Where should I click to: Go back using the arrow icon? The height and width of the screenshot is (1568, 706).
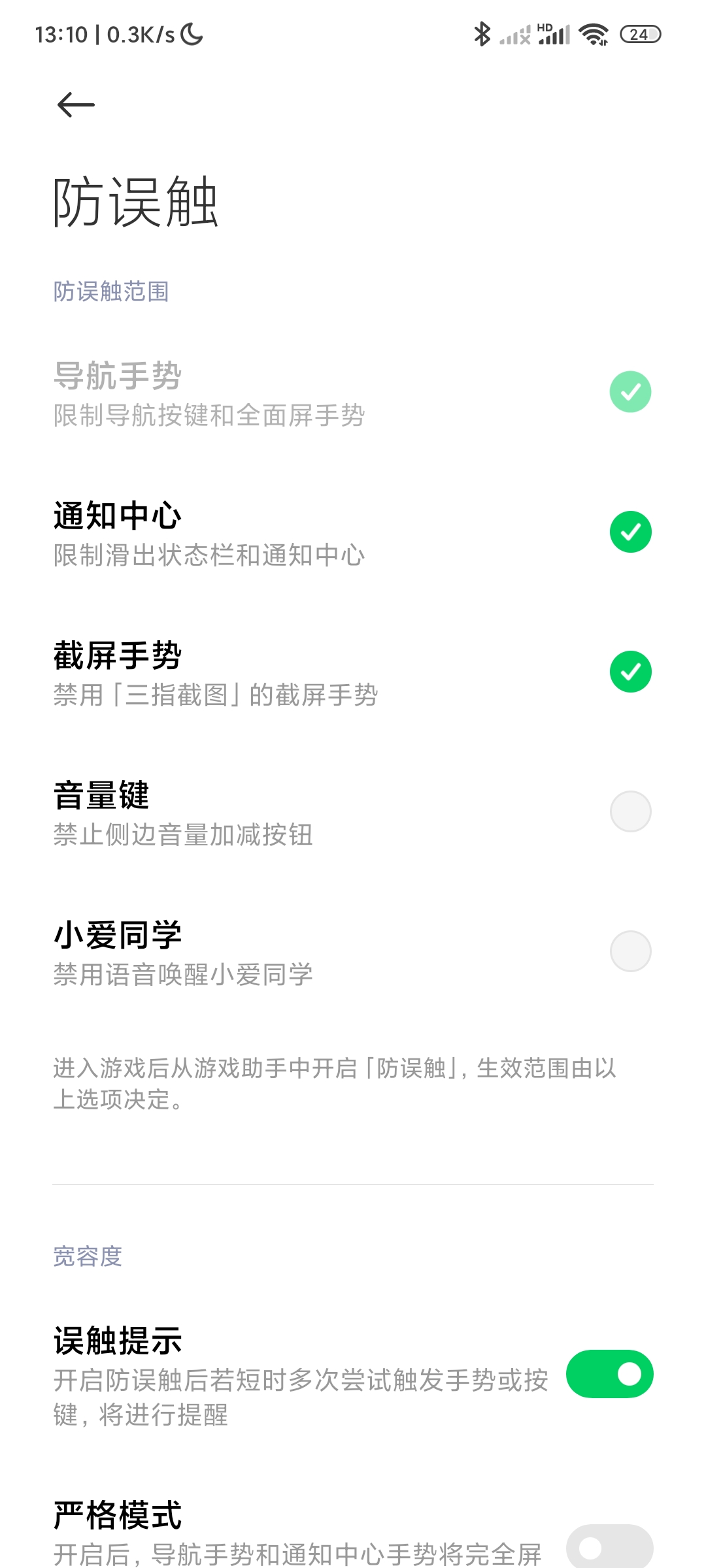(x=76, y=105)
